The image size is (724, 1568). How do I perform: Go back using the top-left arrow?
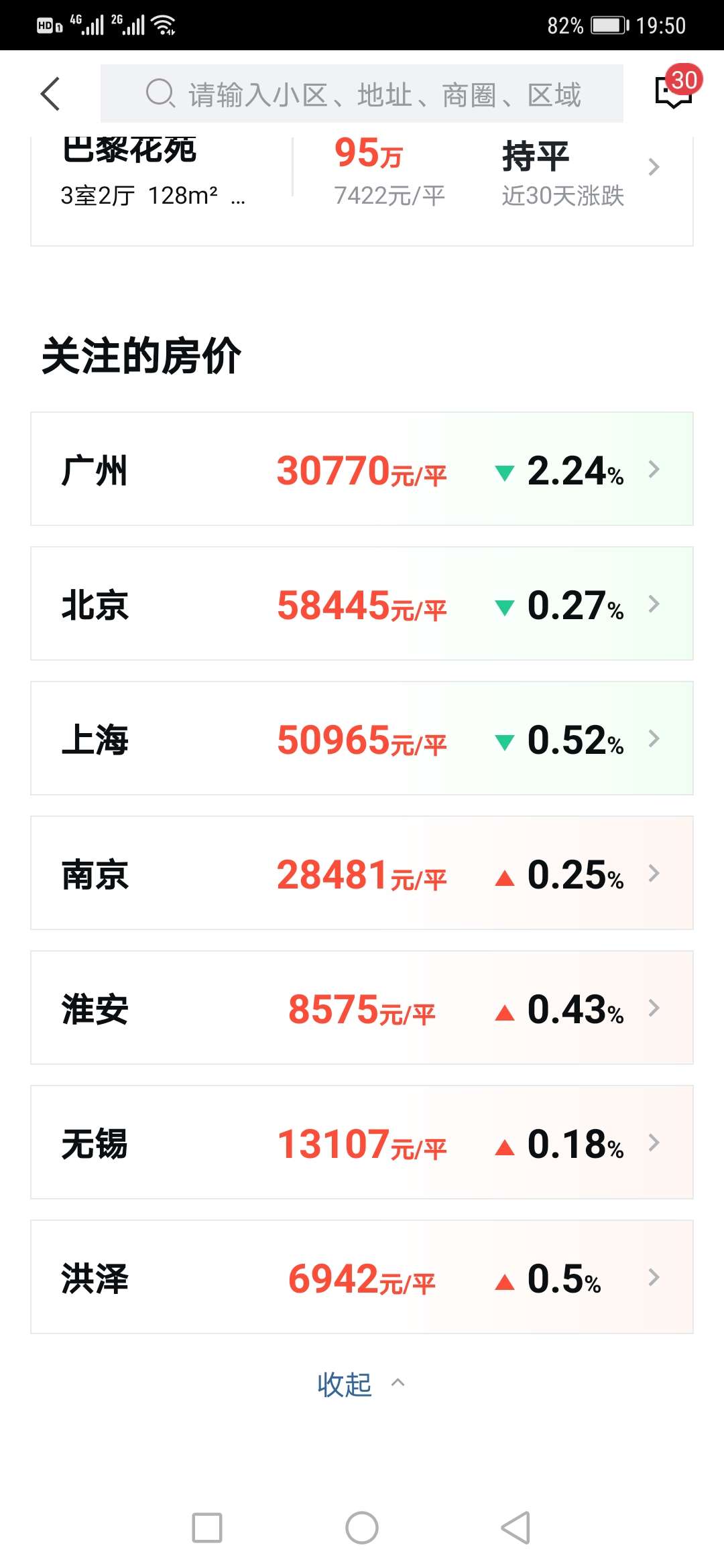click(x=50, y=94)
